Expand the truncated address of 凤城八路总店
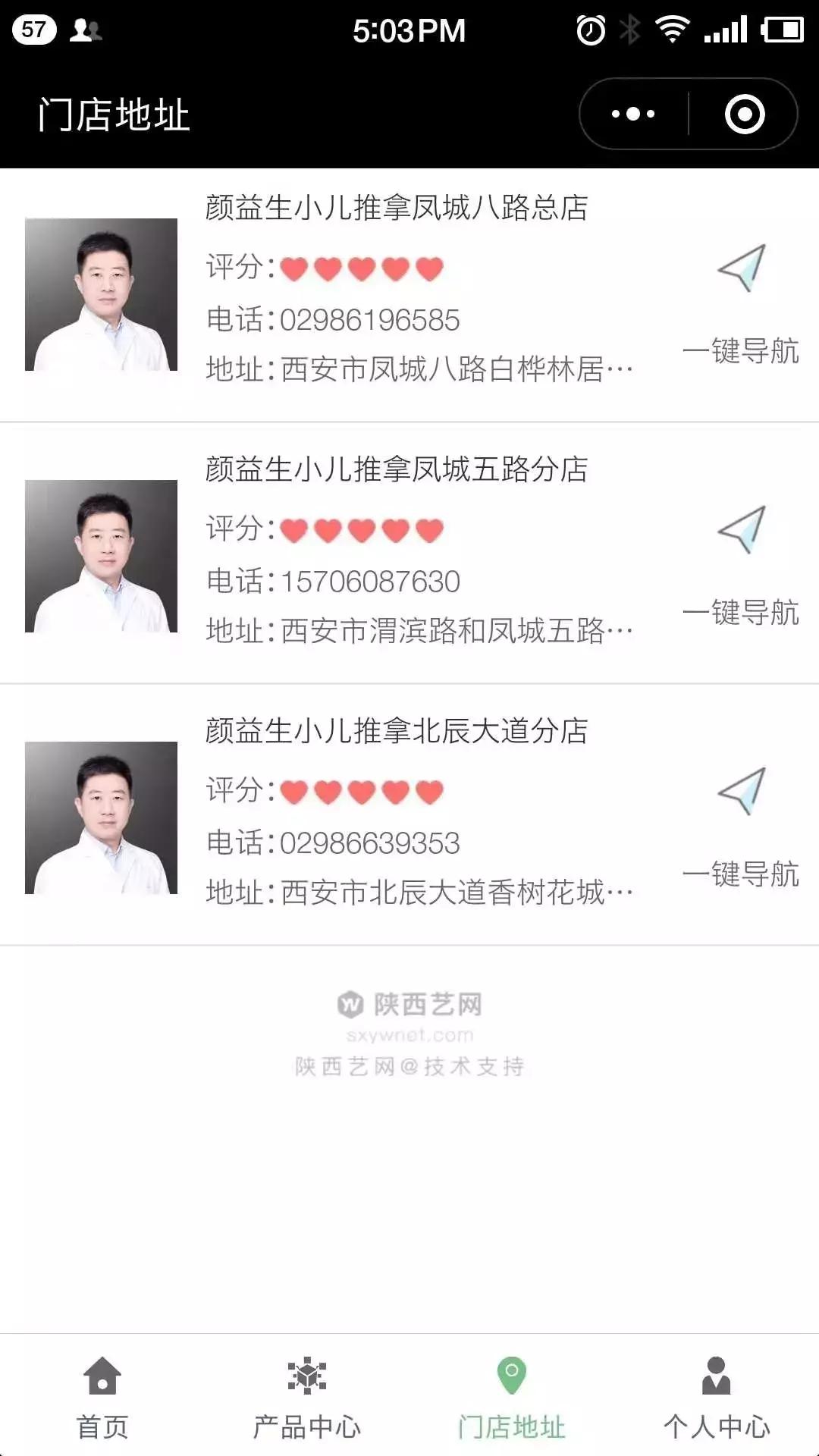Screen dimensions: 819x1456 (417, 368)
